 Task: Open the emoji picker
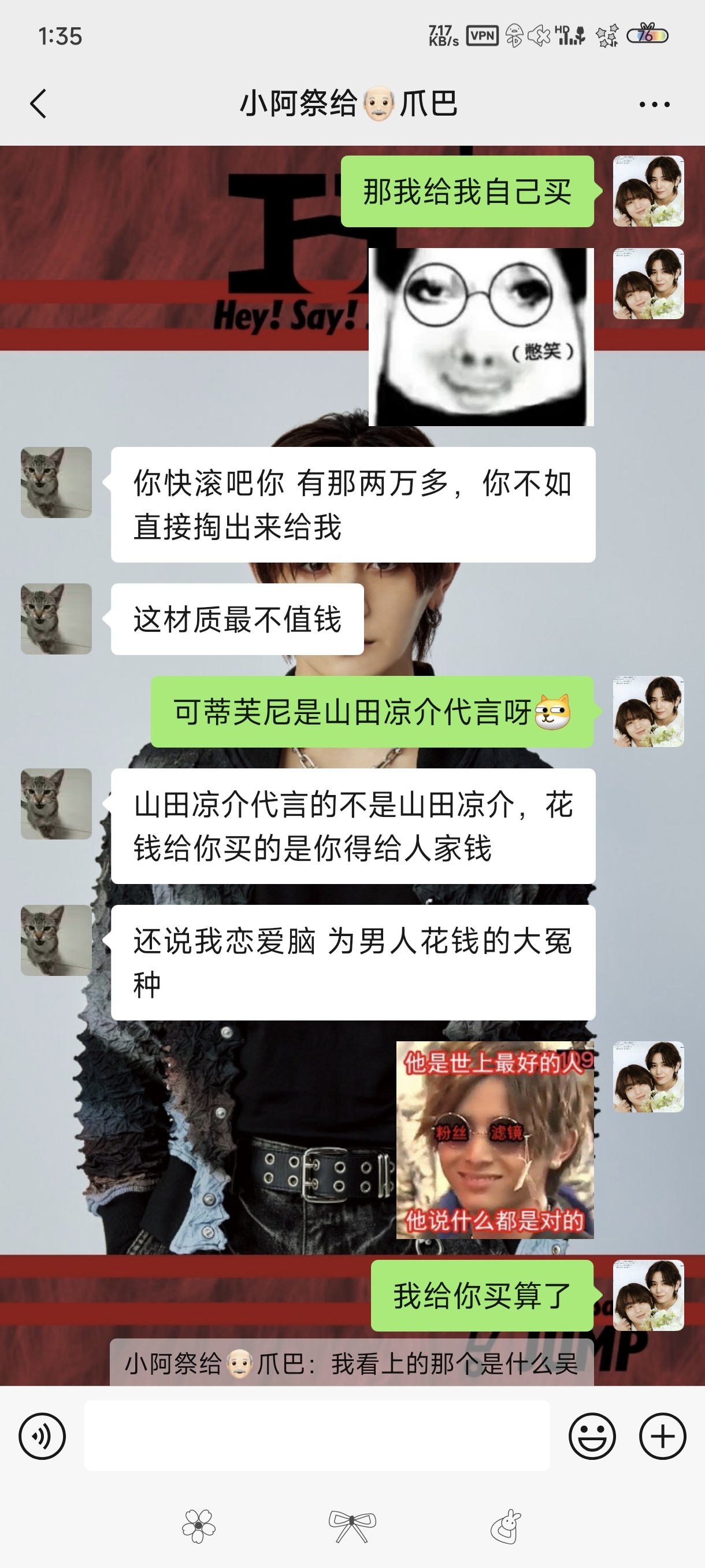pos(592,1436)
